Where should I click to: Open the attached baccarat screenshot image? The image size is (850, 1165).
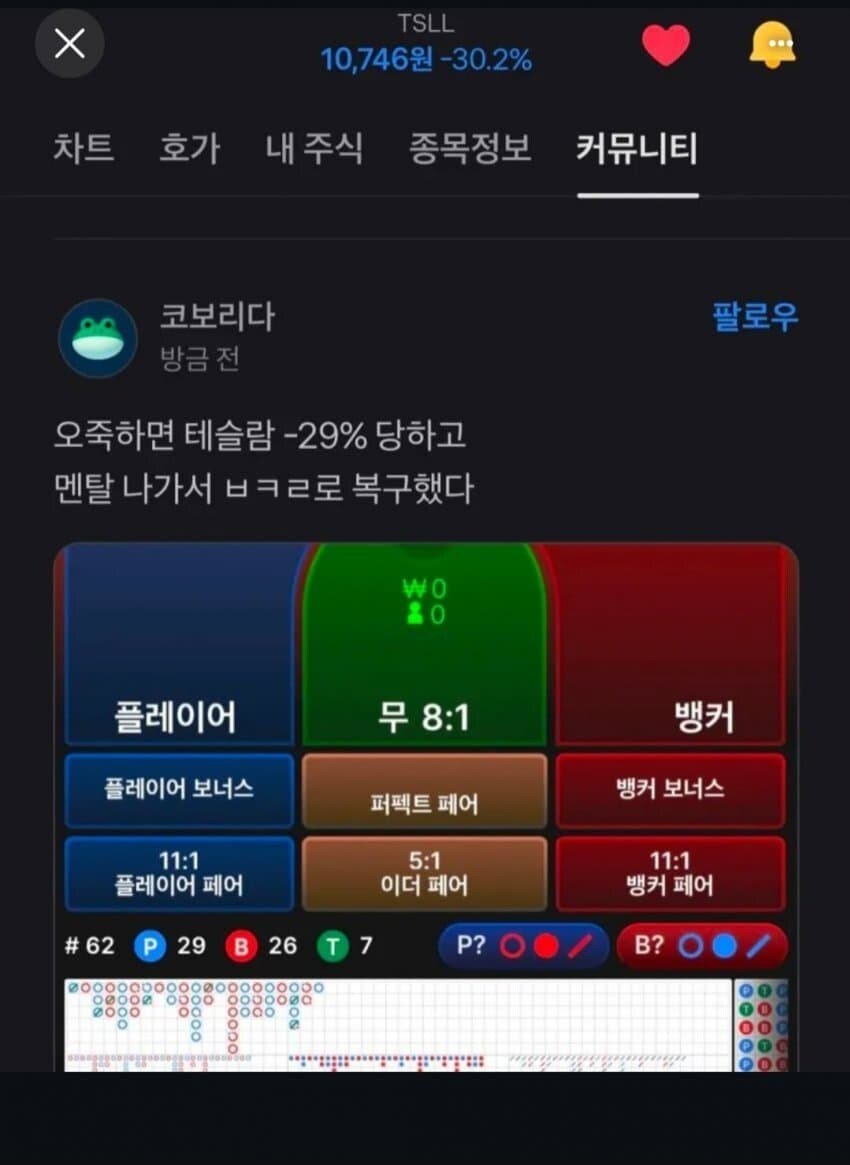point(425,800)
